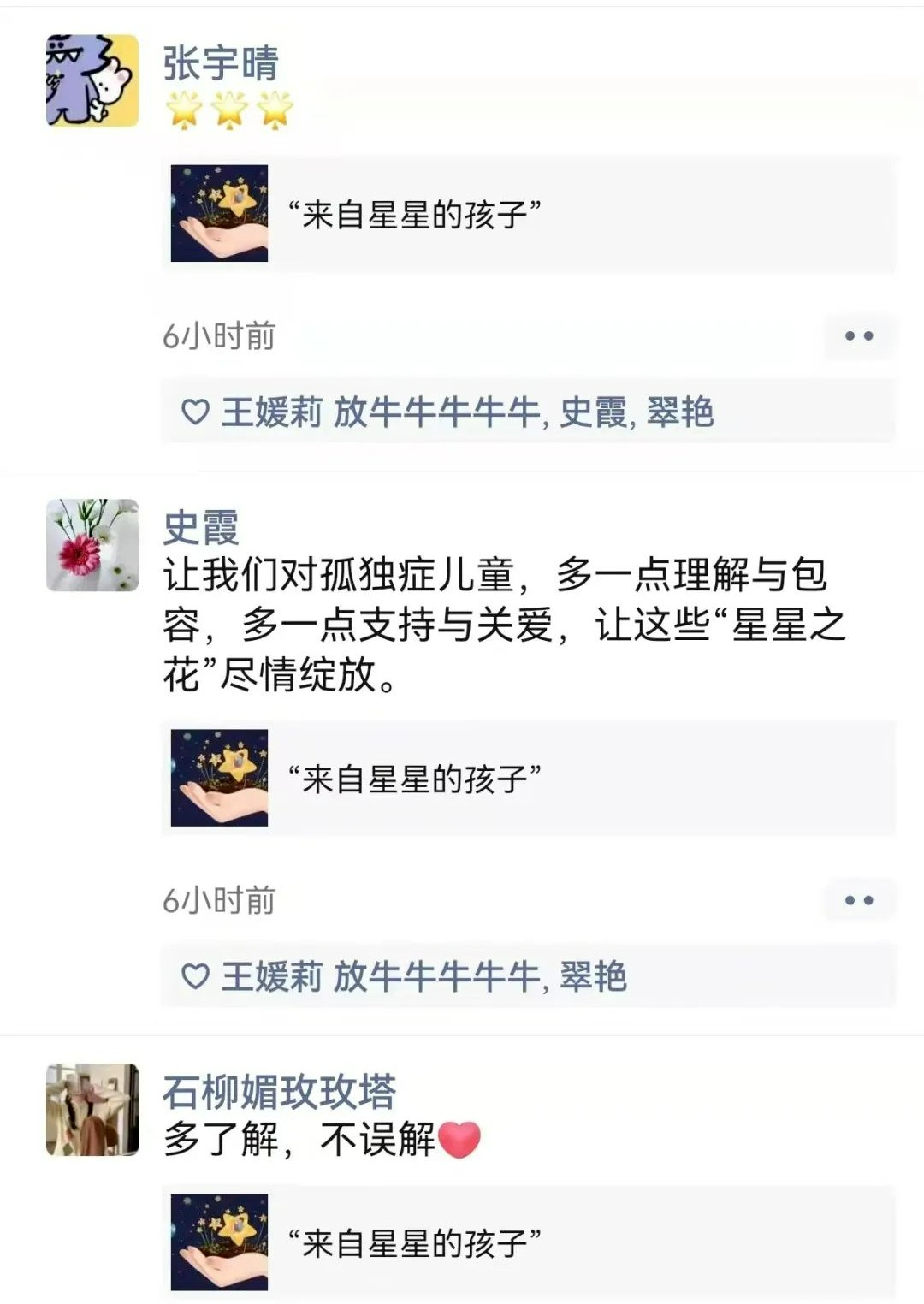
Task: Open 张宇晴's profile avatar
Action: (x=92, y=81)
